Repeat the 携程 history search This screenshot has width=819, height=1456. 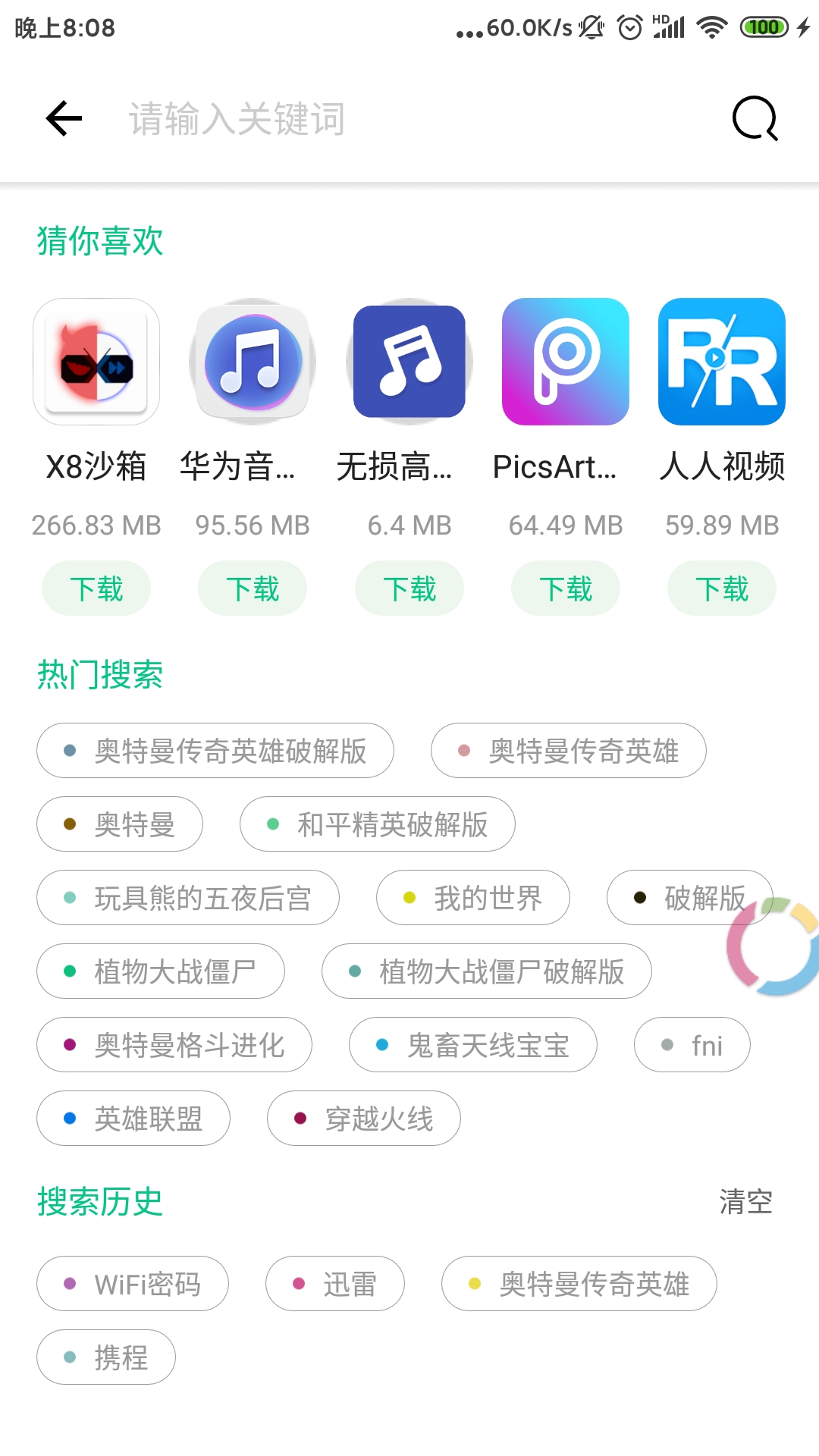[x=106, y=1357]
